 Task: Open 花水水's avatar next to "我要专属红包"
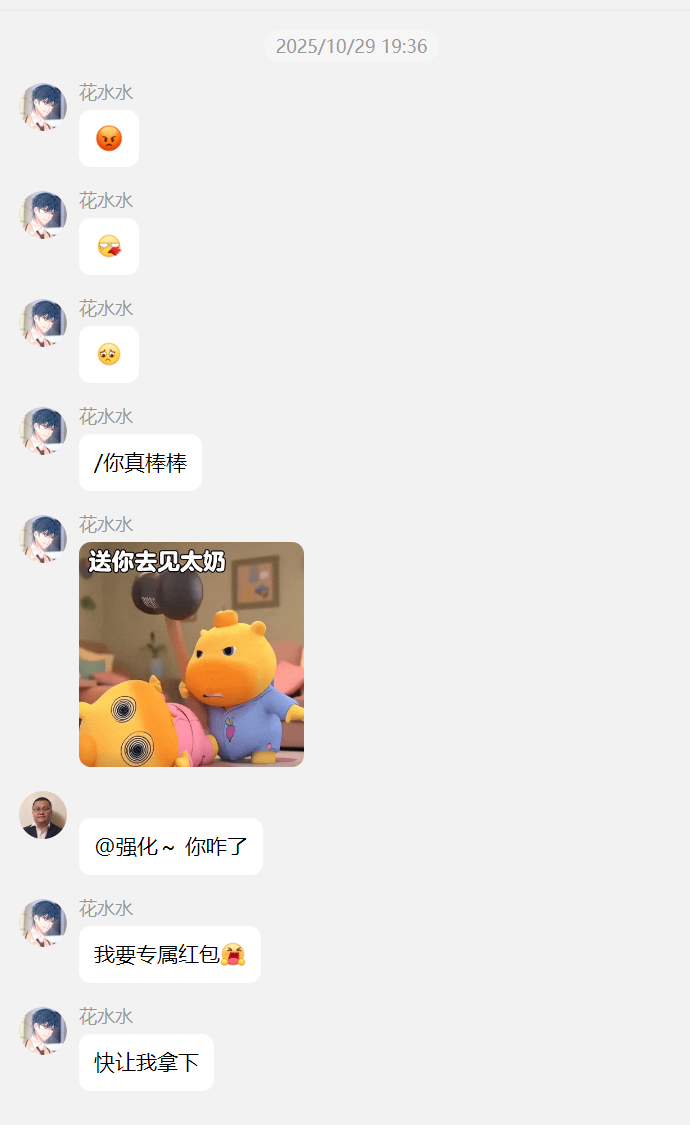click(x=43, y=923)
